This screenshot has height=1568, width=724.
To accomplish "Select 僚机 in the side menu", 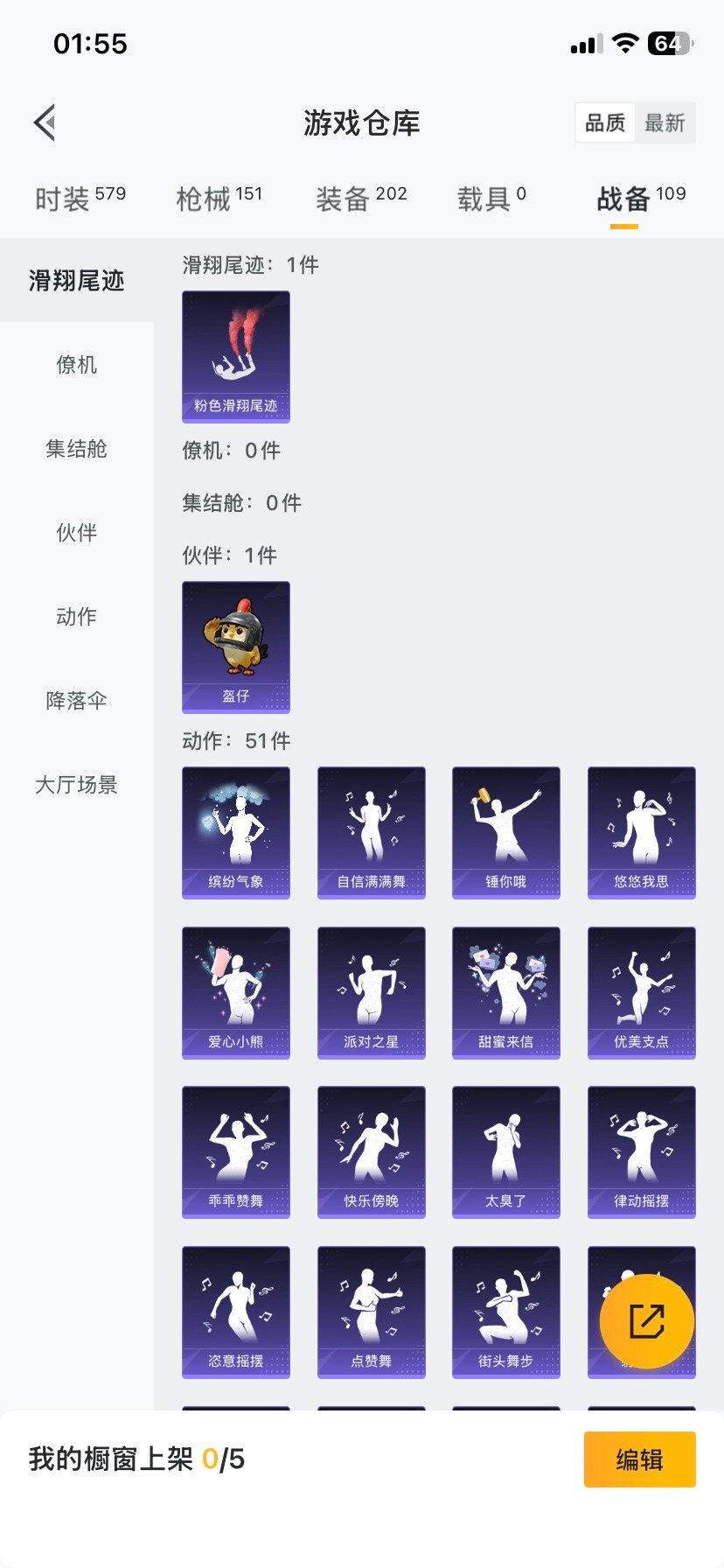I will tap(77, 365).
